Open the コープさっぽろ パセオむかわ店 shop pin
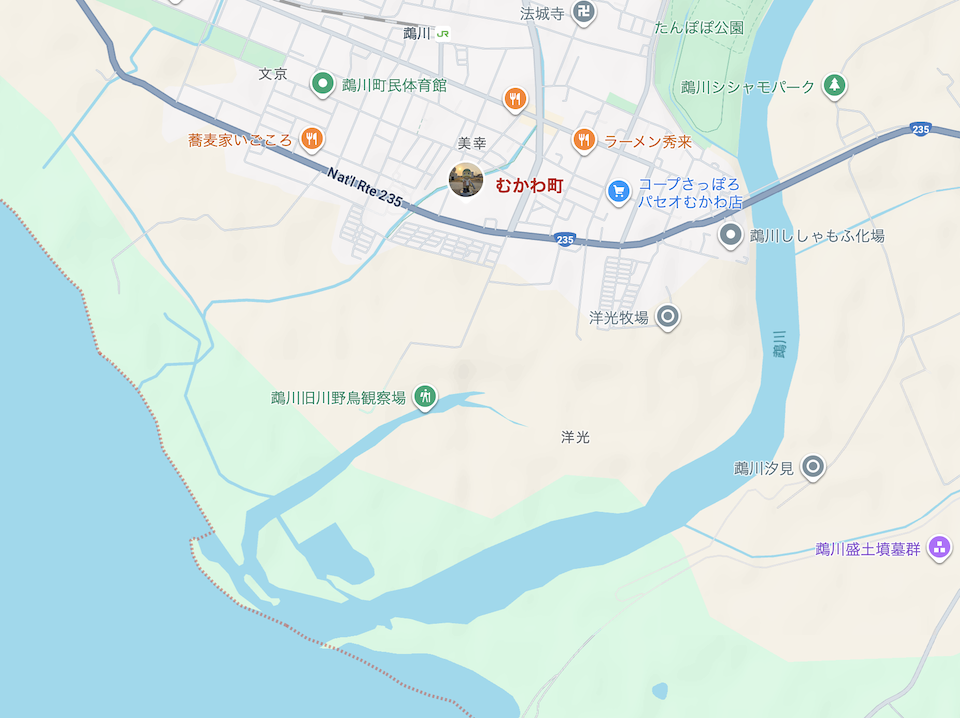The height and width of the screenshot is (718, 960). pyautogui.click(x=619, y=190)
